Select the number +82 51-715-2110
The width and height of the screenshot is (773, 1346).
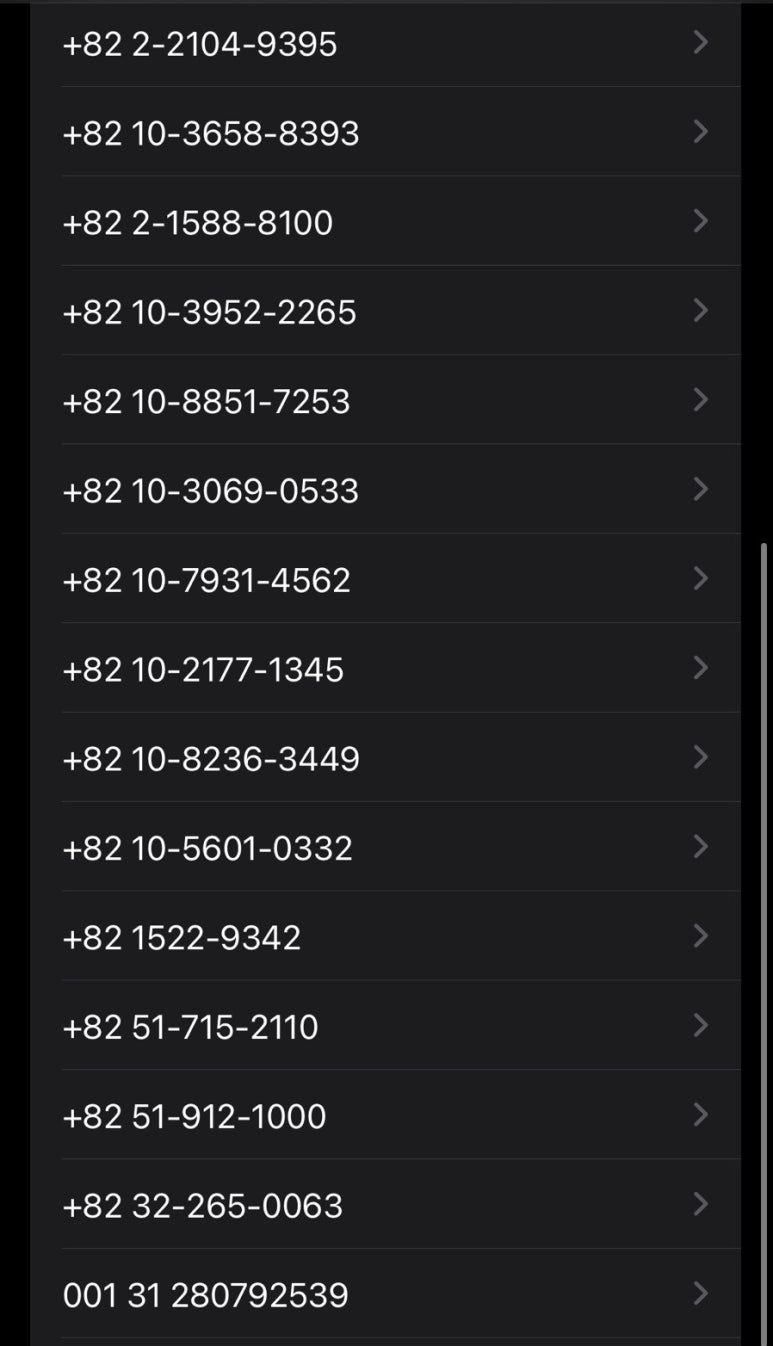[385, 1025]
